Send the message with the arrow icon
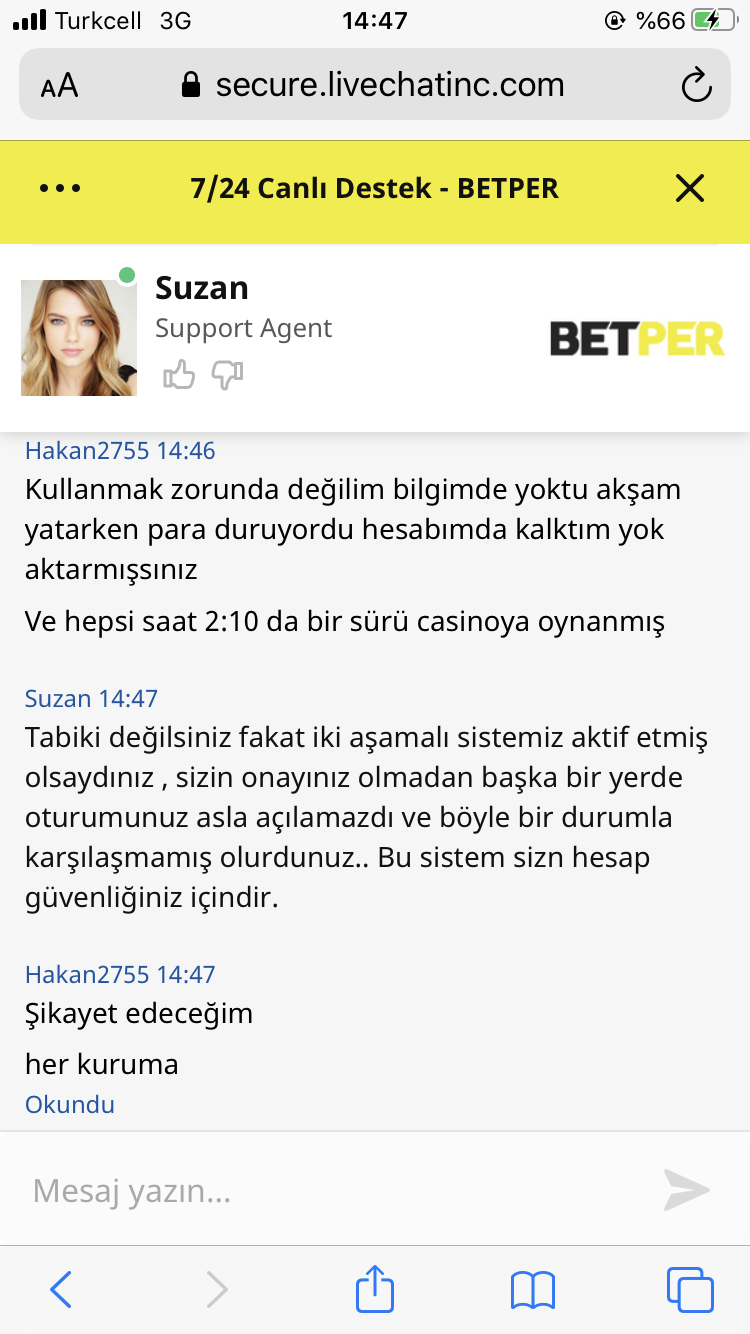The image size is (750, 1334). [686, 1190]
